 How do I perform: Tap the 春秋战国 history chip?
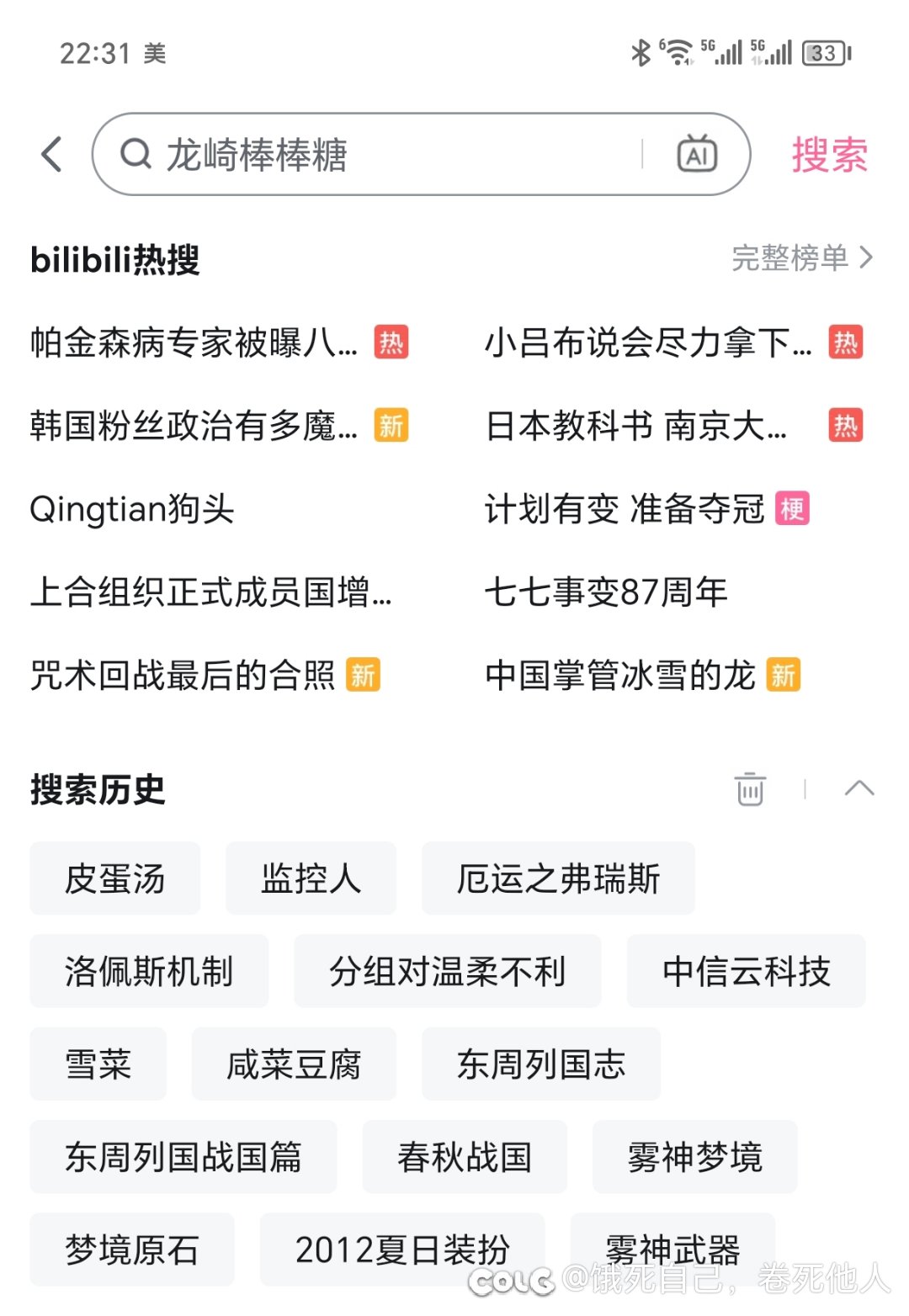click(x=465, y=1157)
